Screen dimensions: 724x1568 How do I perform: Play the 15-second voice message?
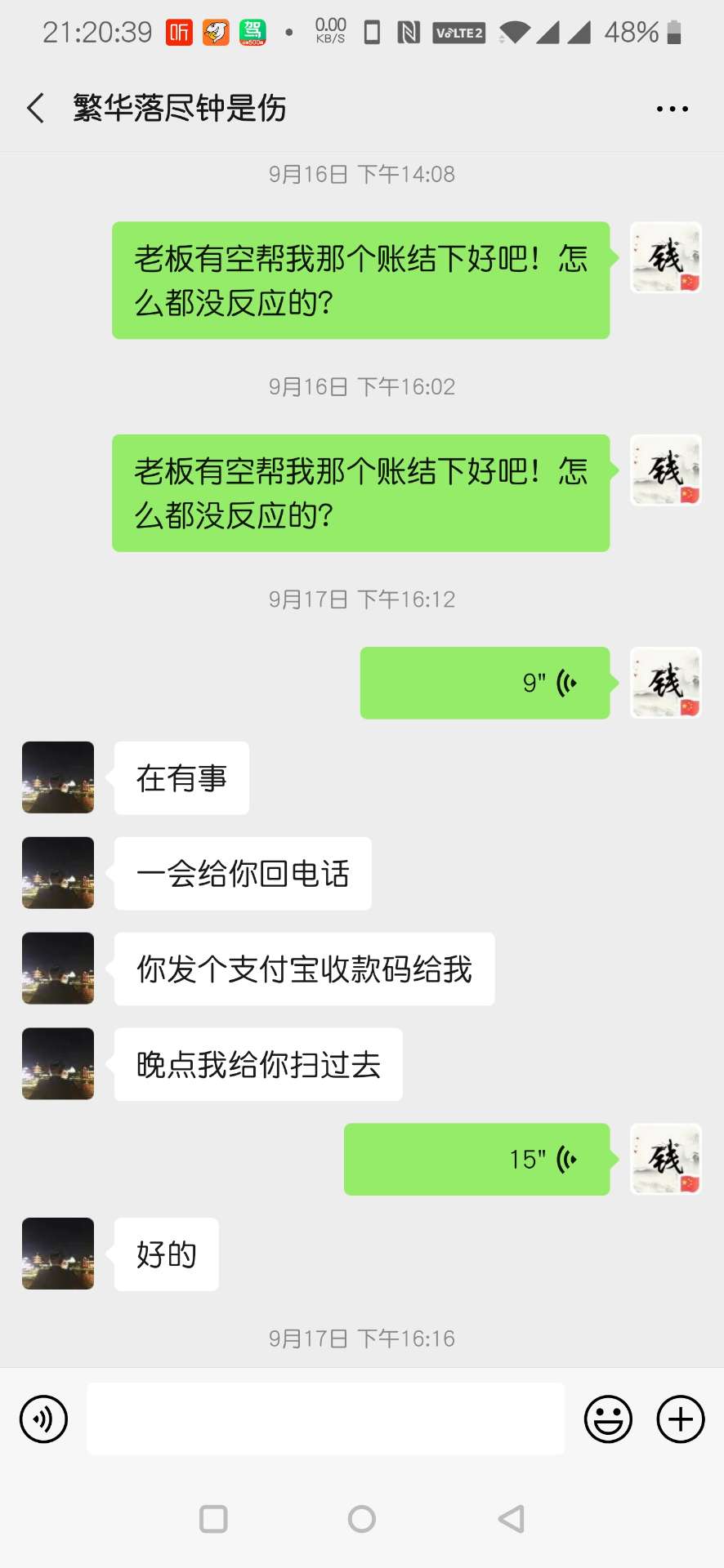pos(476,1159)
